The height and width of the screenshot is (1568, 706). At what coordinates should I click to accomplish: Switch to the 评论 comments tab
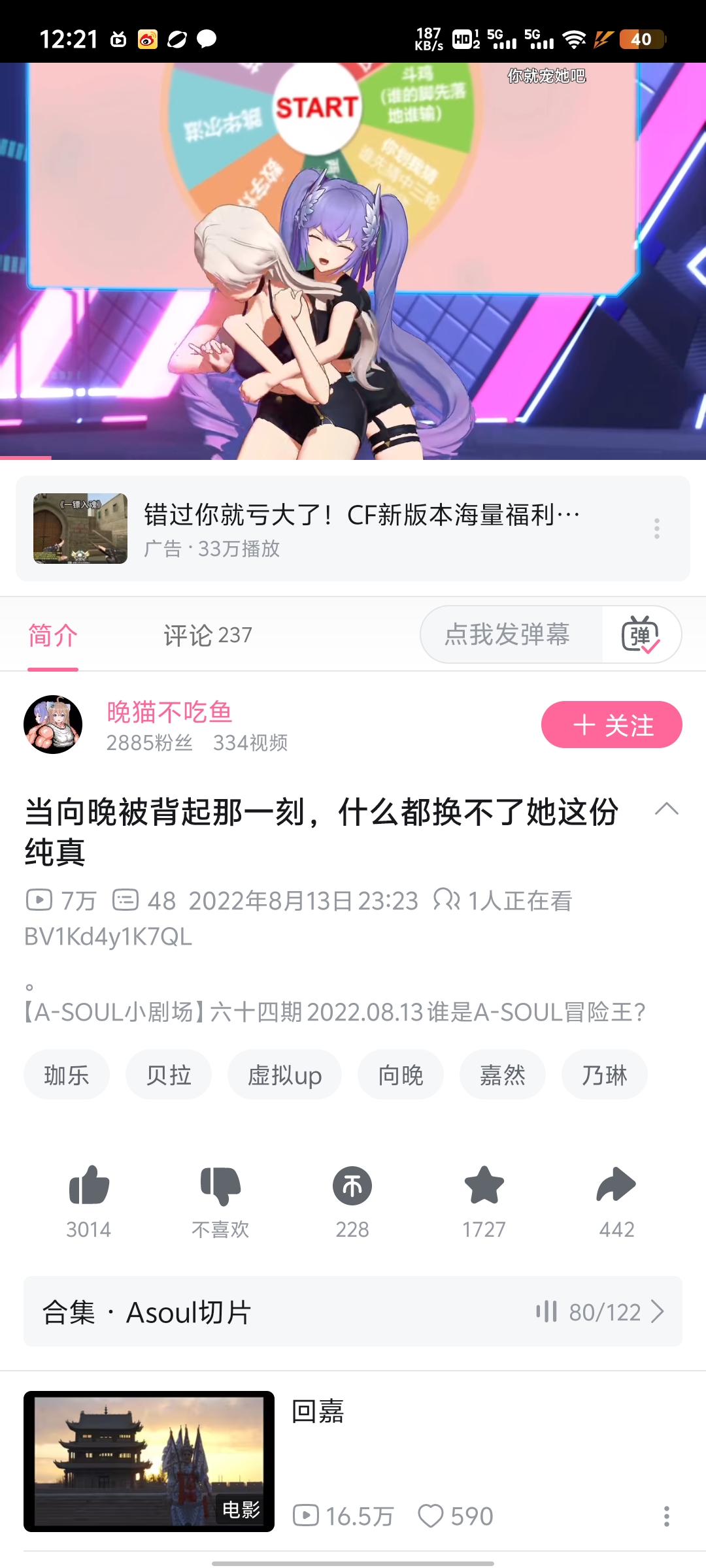point(207,635)
